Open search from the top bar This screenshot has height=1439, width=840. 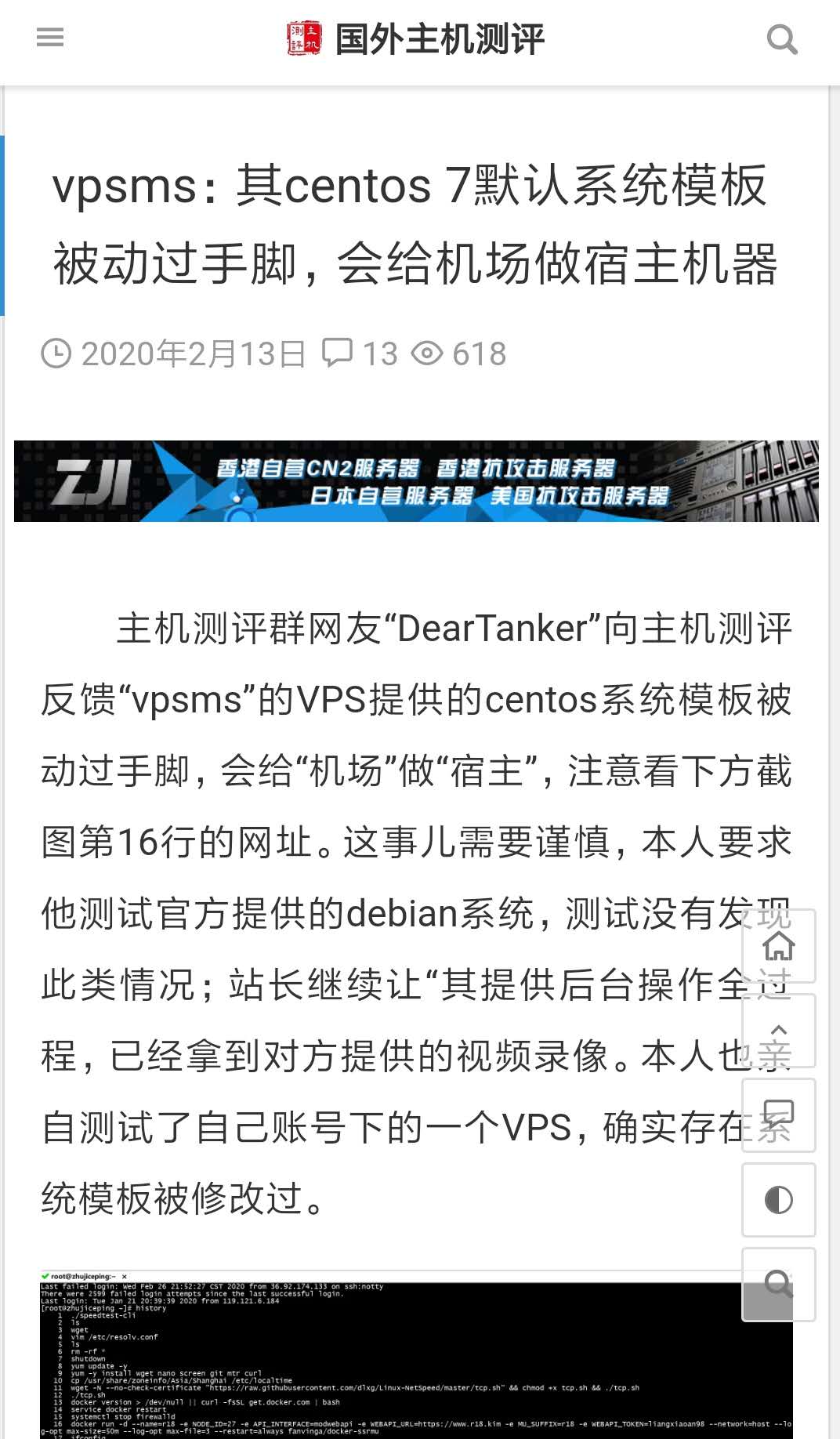[x=781, y=38]
